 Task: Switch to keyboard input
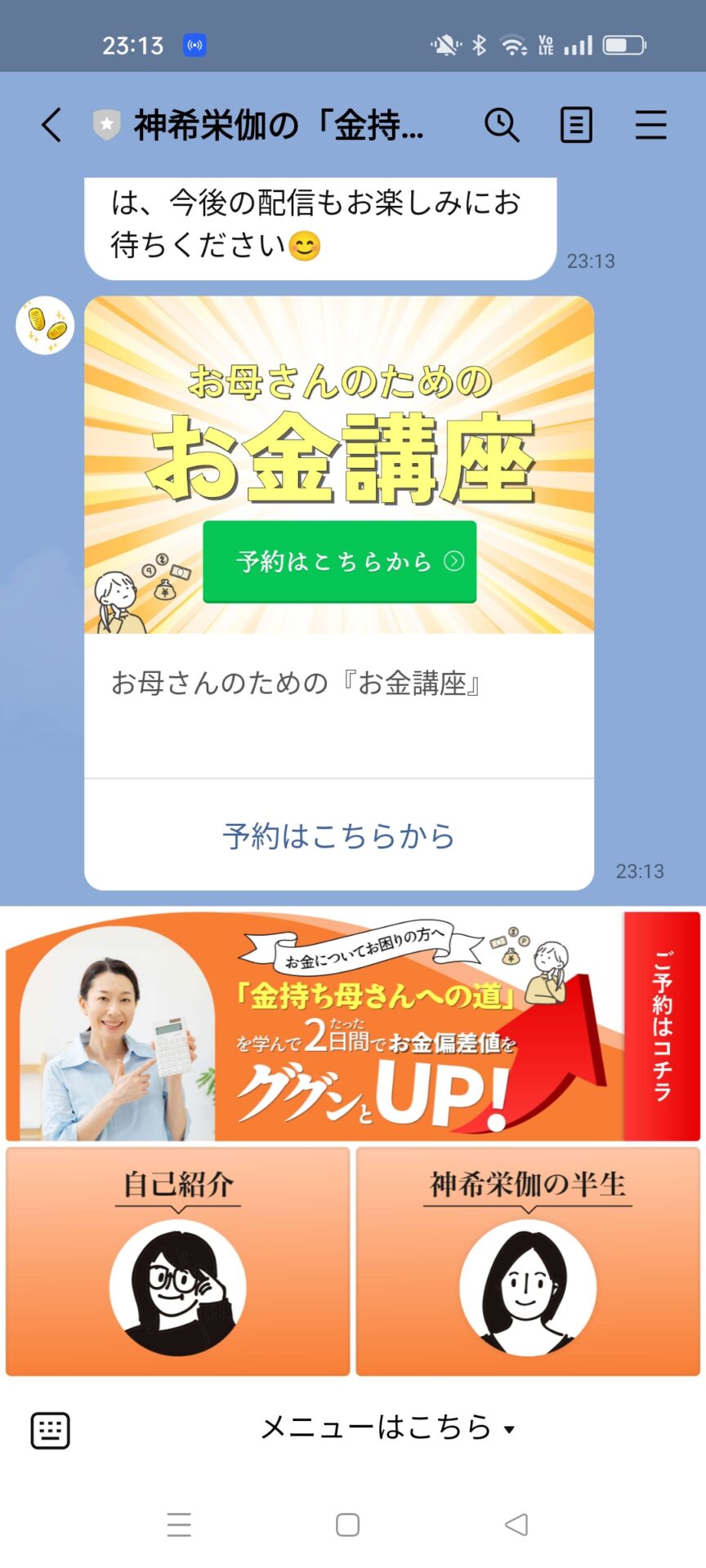[50, 1430]
